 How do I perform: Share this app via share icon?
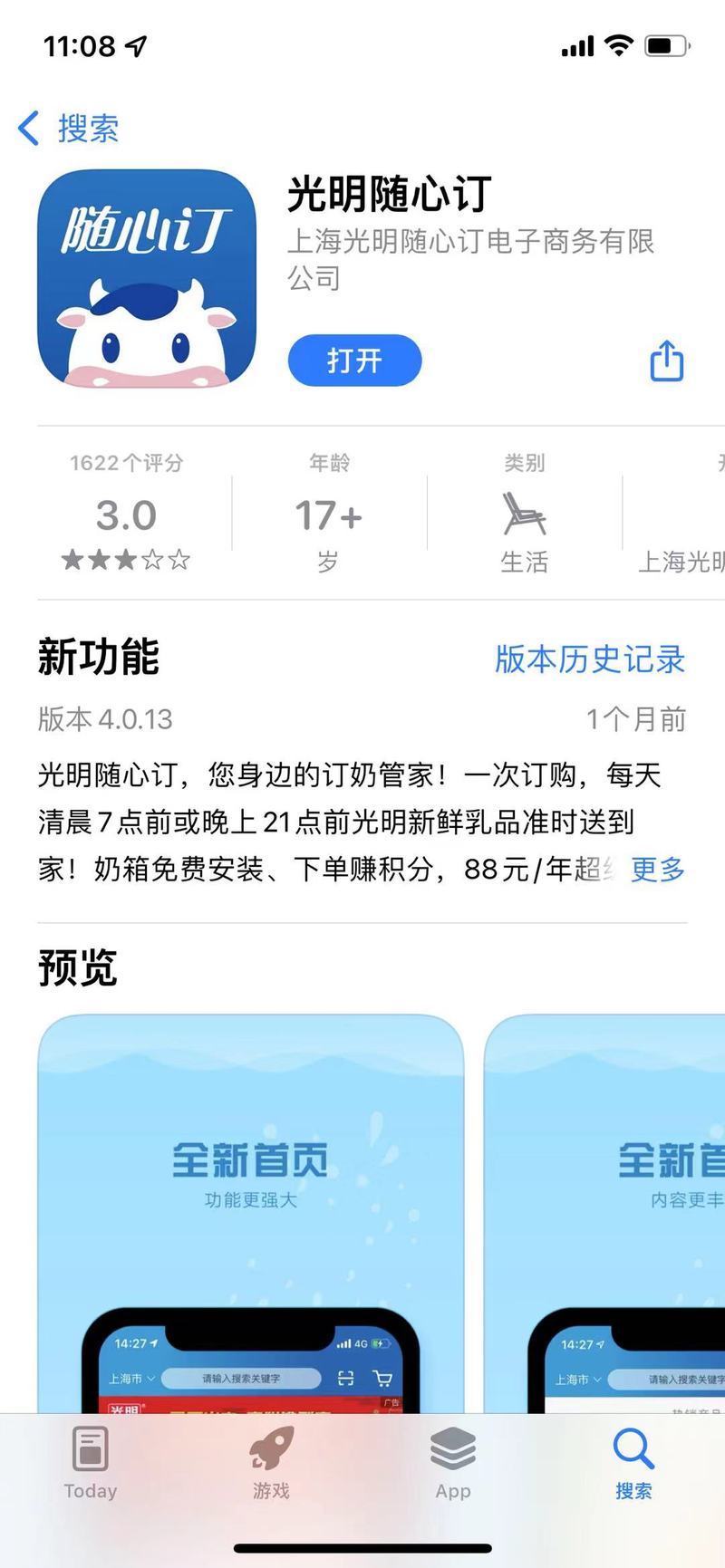pos(666,361)
